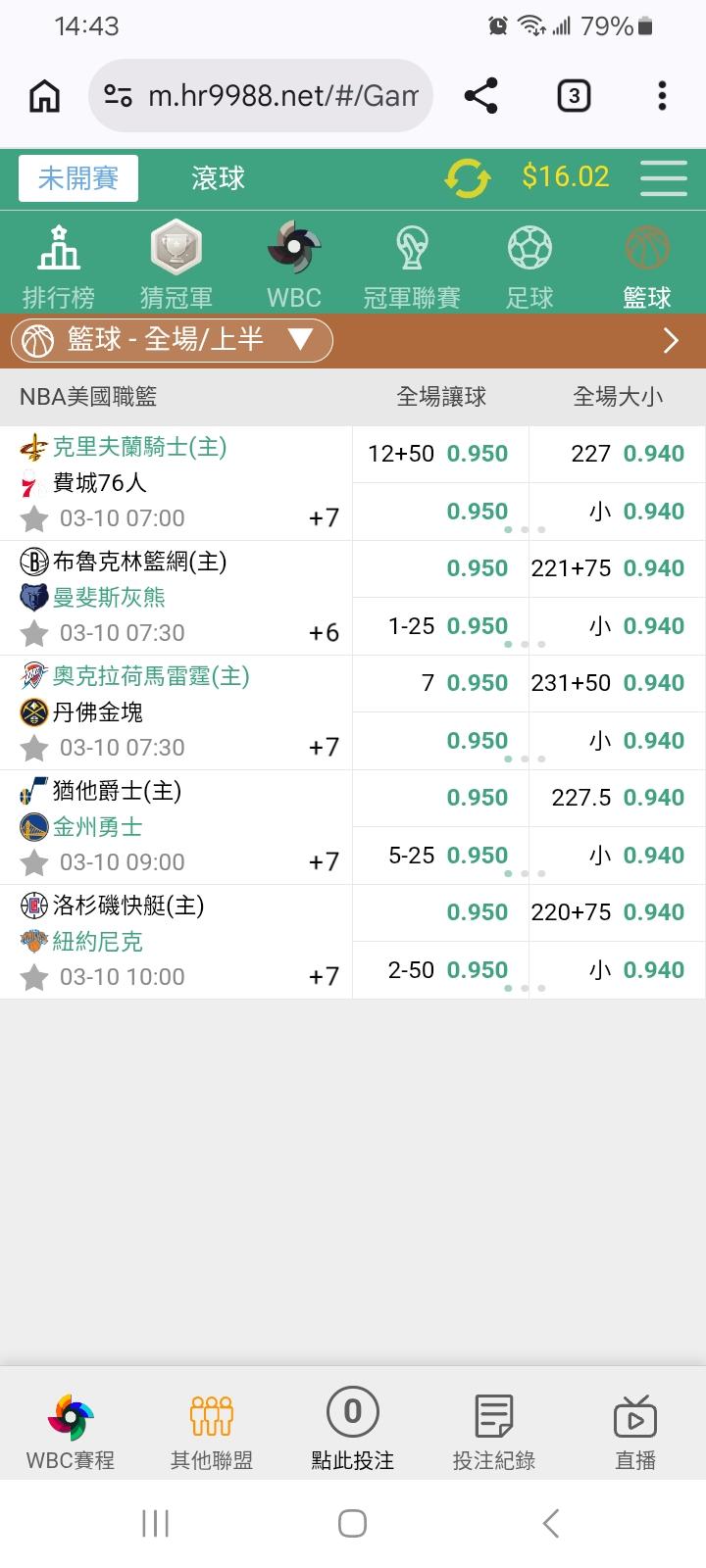The image size is (706, 1568).
Task: Go to the 猜冠軍 category
Action: point(176,266)
